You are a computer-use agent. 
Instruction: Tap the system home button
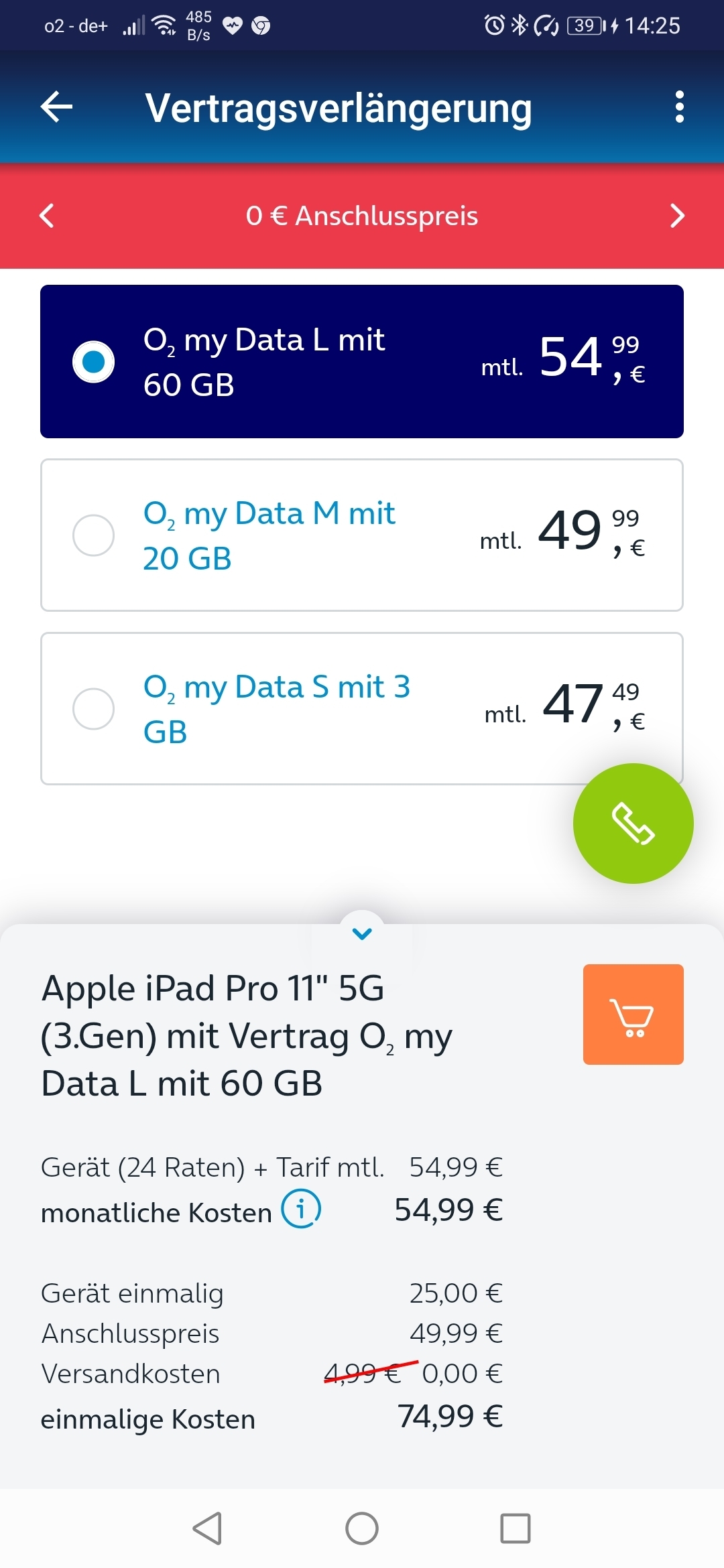(362, 1528)
